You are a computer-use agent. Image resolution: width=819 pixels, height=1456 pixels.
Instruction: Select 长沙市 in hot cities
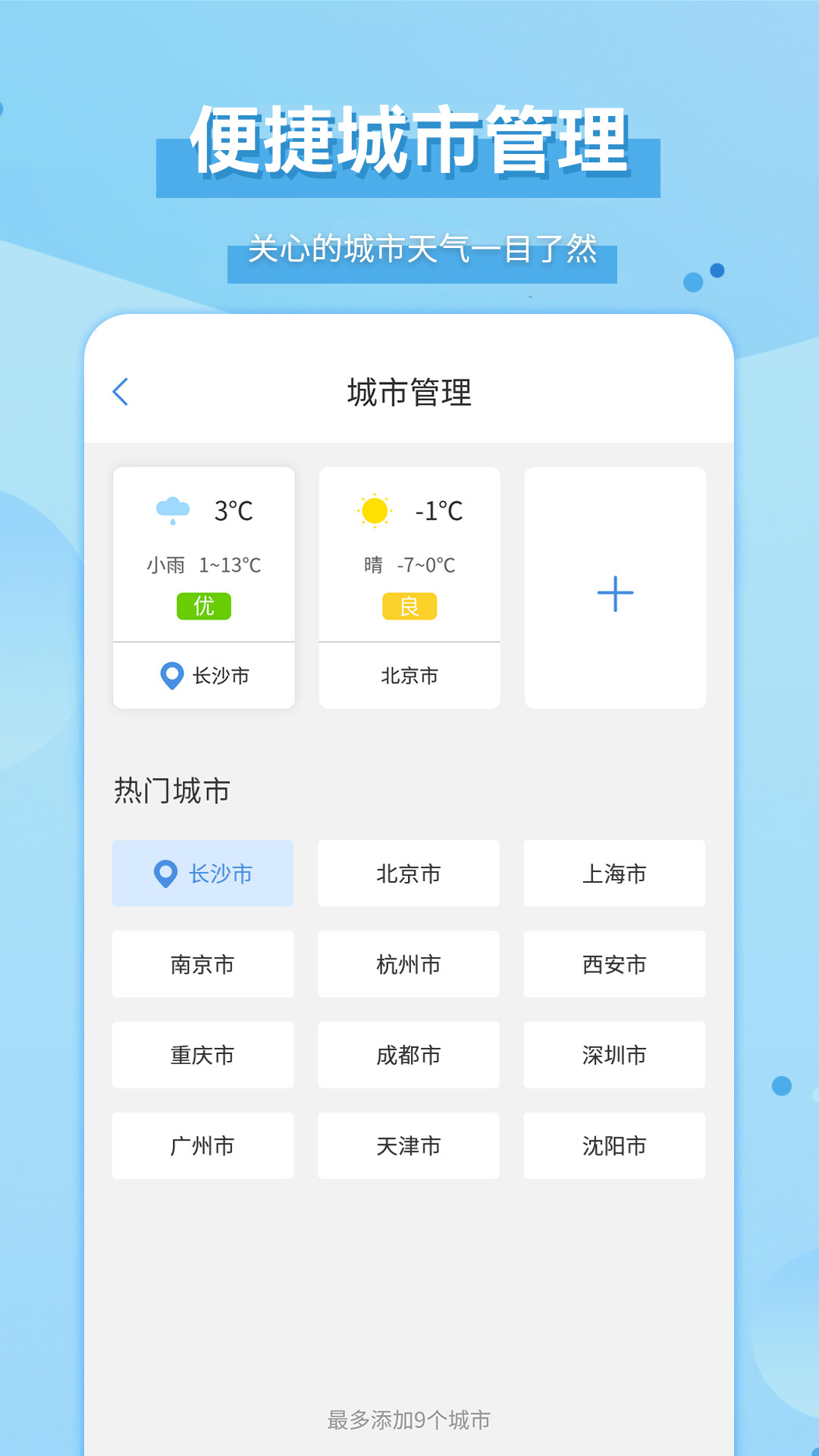click(202, 874)
